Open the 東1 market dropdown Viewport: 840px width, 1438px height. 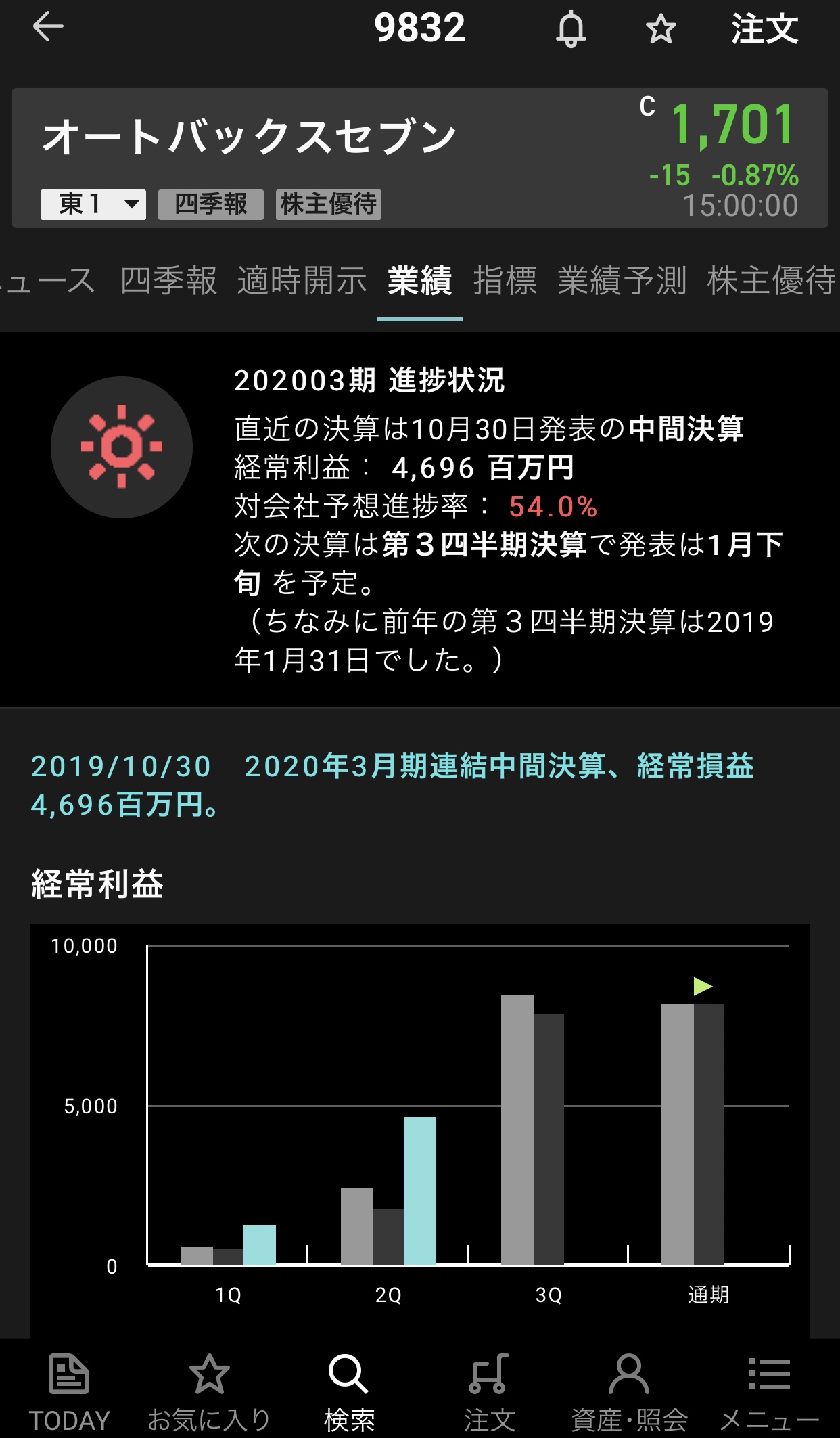tap(93, 204)
